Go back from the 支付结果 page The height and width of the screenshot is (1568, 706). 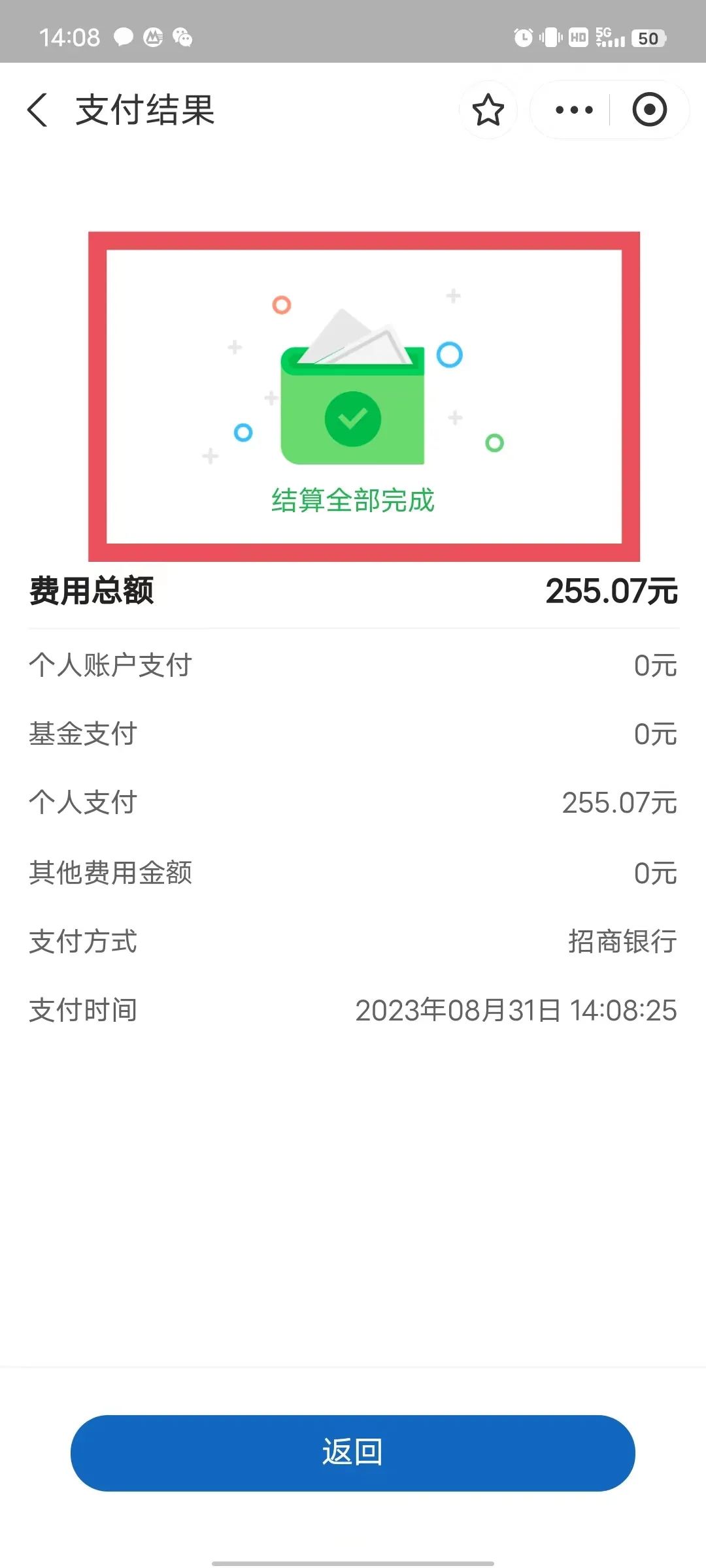[38, 110]
